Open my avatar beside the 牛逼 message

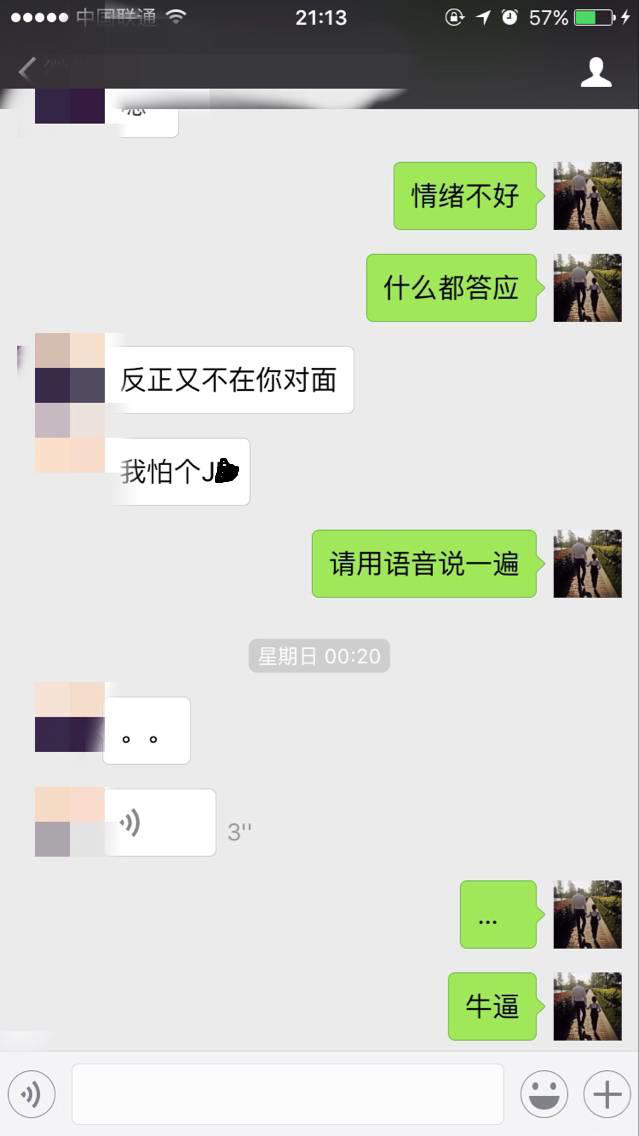tap(587, 1006)
